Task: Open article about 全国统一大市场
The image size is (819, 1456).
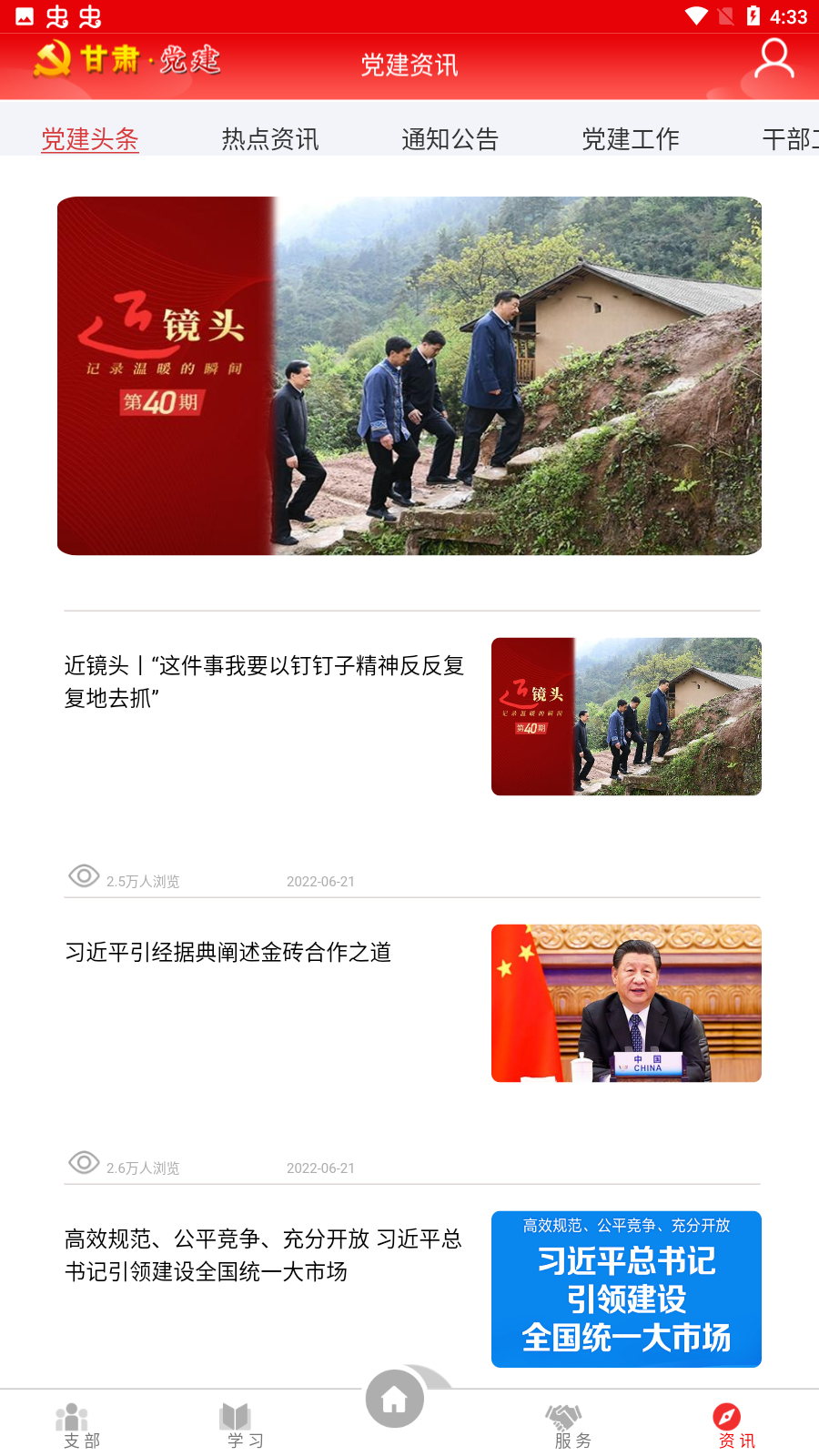Action: 263,1255
